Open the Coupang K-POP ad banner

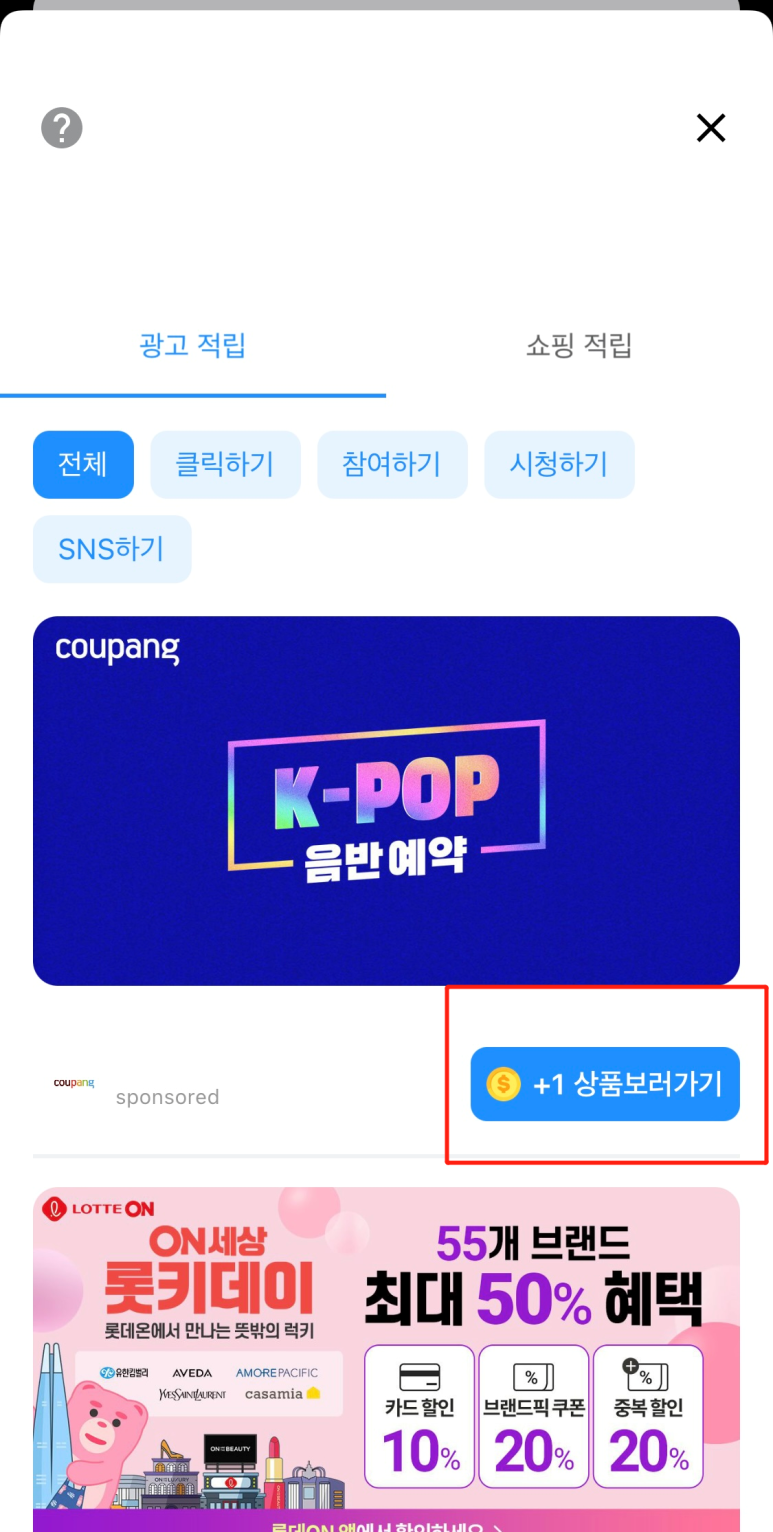point(386,801)
